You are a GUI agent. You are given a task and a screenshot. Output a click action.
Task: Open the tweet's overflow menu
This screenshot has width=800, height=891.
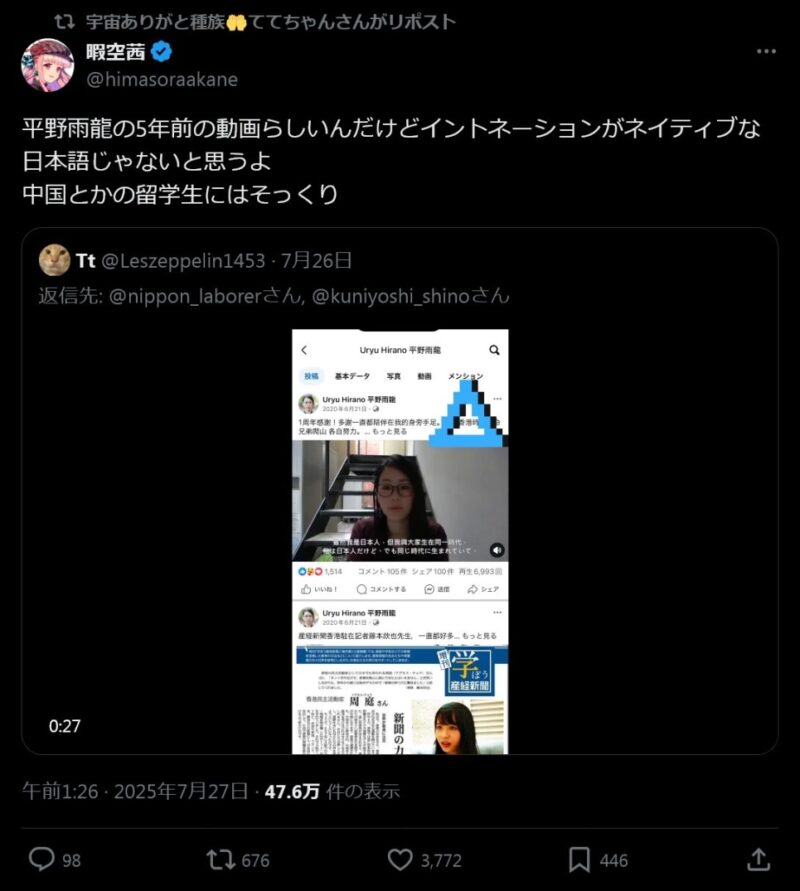(766, 52)
